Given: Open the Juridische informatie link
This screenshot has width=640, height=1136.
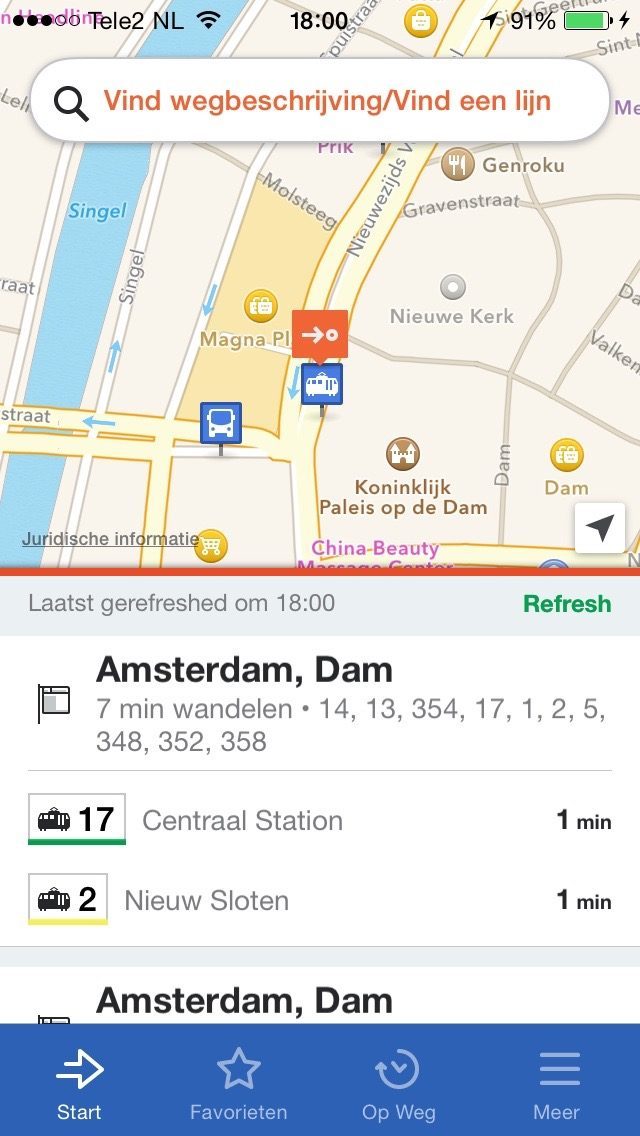Looking at the screenshot, I should tap(110, 539).
